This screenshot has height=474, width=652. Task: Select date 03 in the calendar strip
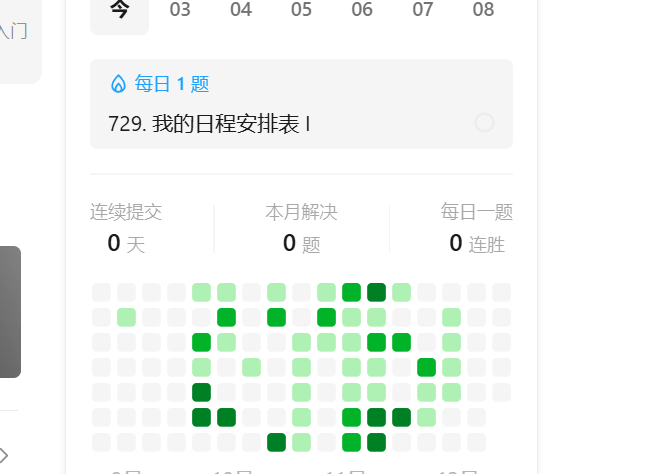[180, 11]
